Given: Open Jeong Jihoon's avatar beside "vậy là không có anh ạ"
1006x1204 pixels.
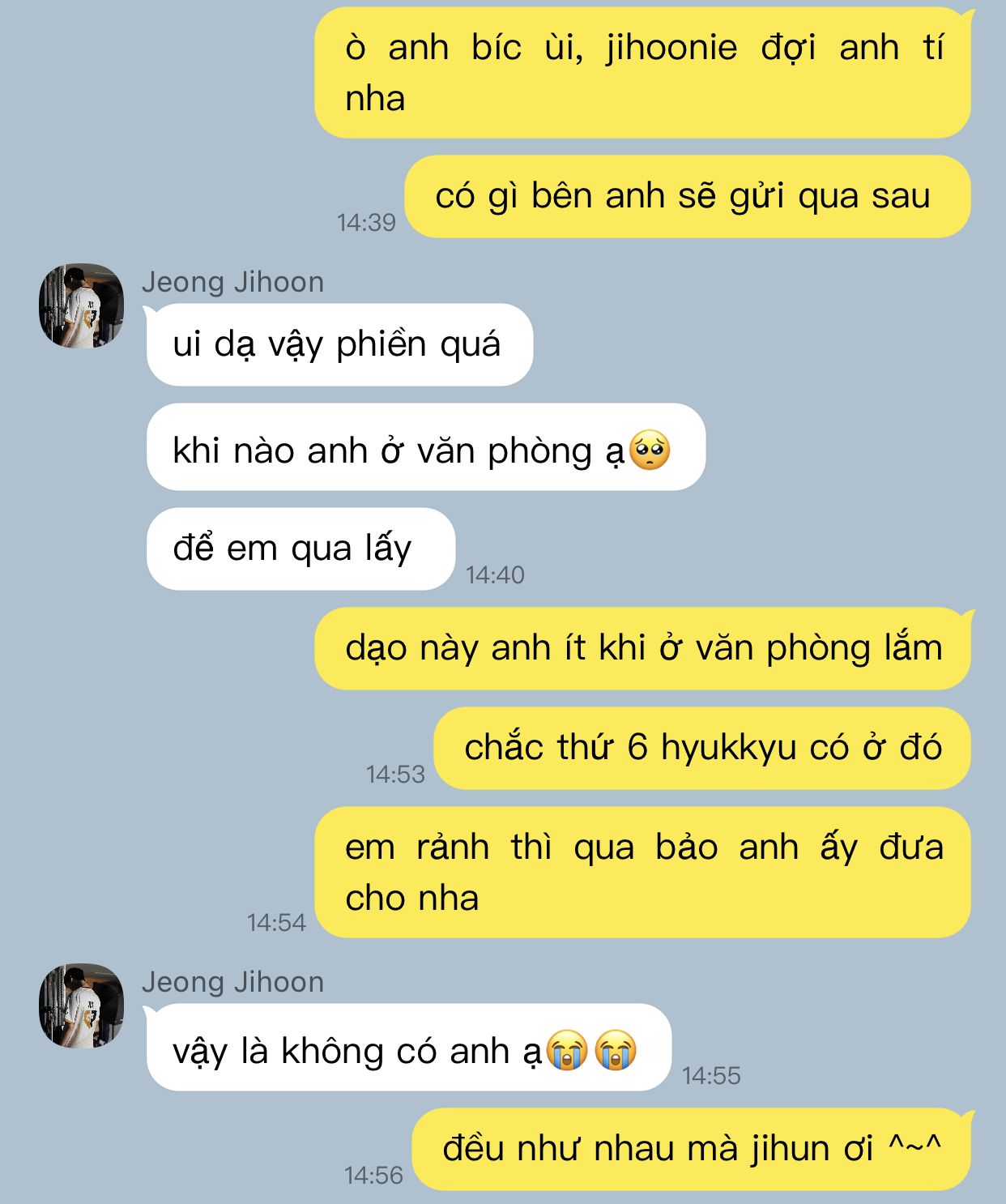Looking at the screenshot, I should click(x=81, y=1006).
